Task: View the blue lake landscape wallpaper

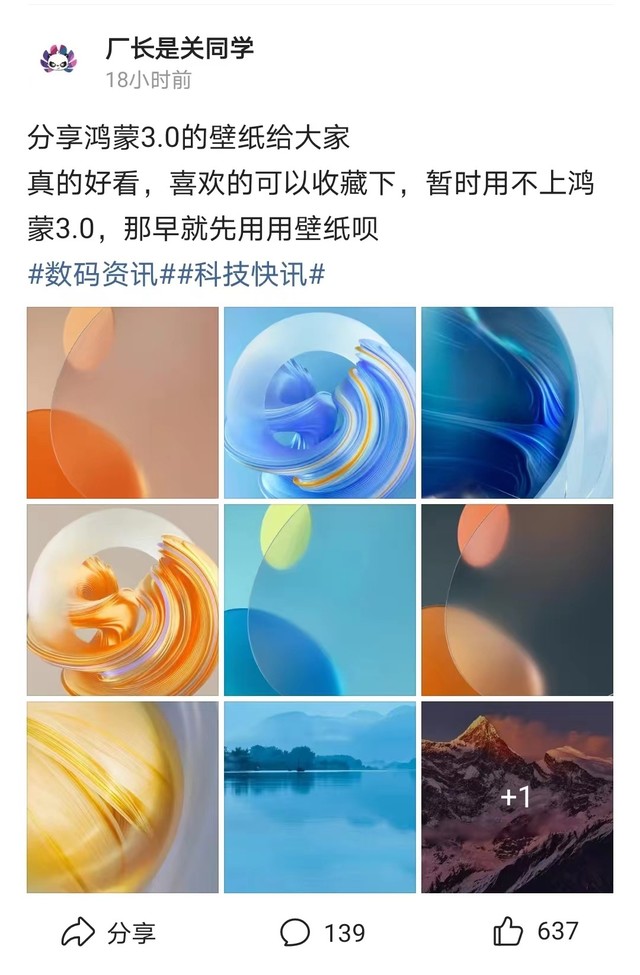Action: tap(319, 796)
